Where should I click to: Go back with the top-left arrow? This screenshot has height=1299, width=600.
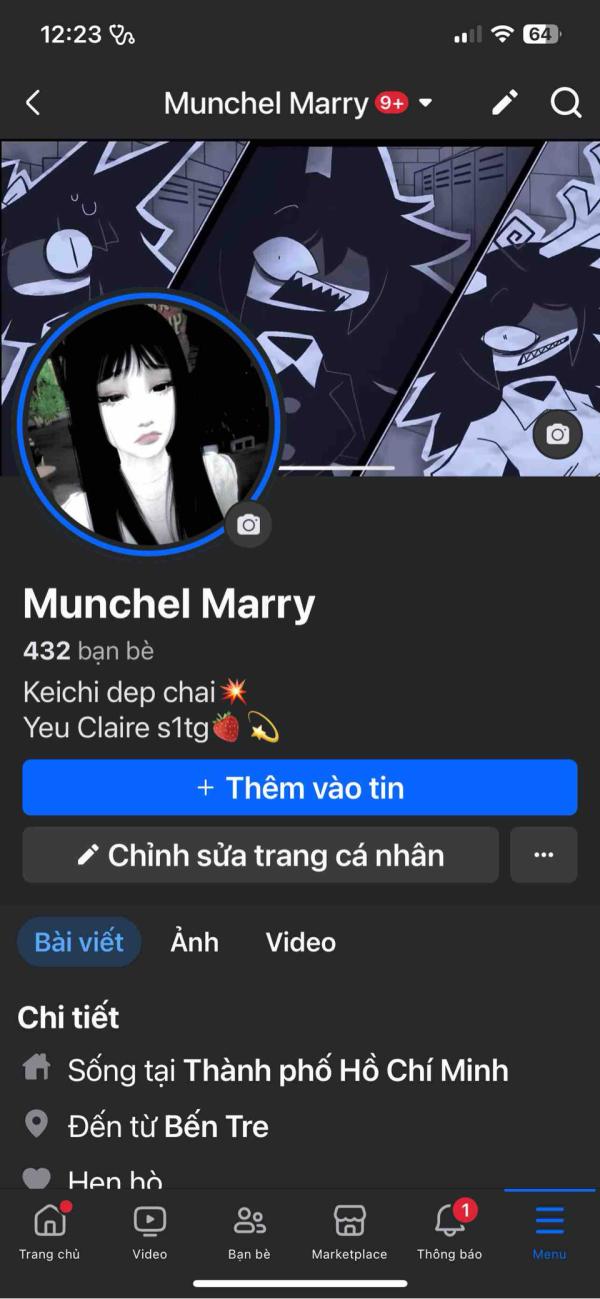(33, 103)
